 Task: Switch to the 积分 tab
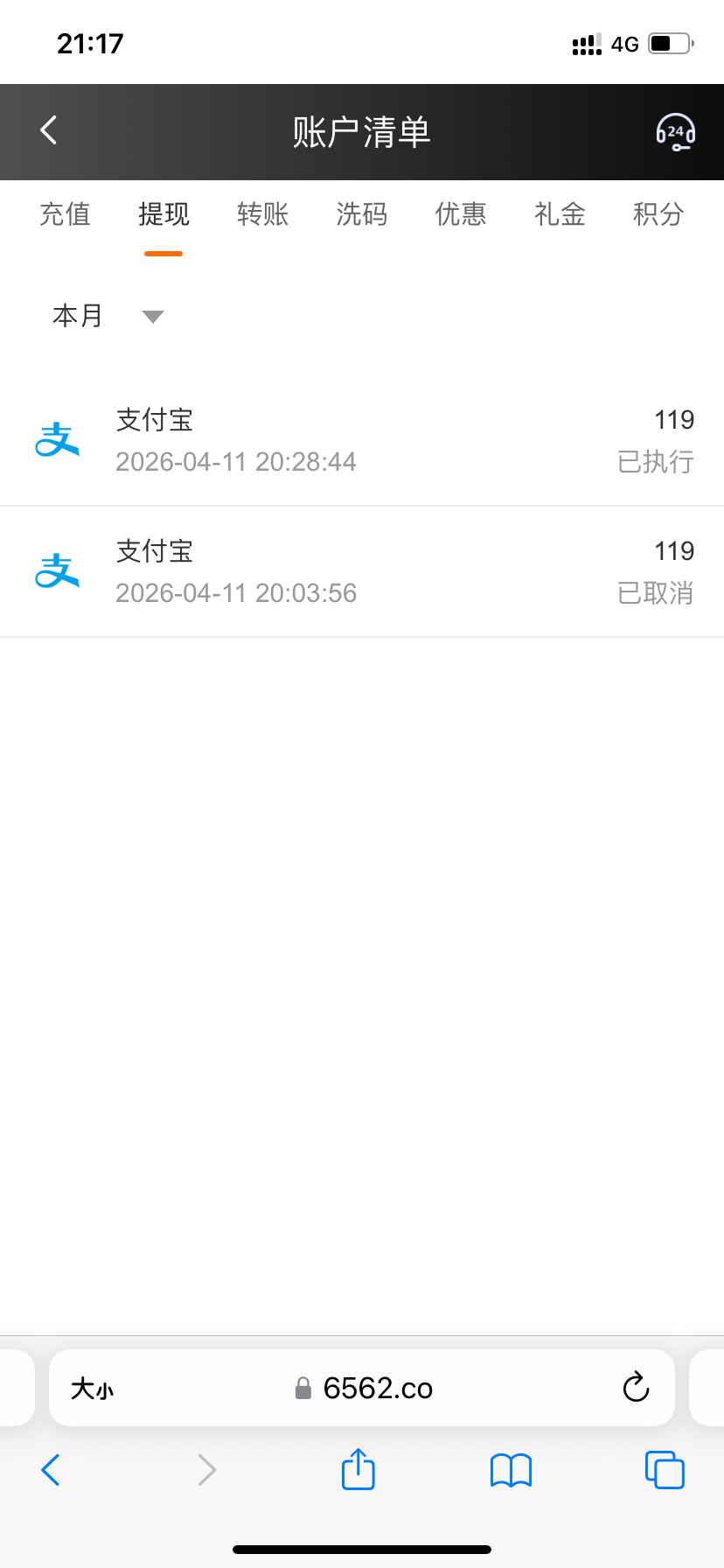point(658,214)
